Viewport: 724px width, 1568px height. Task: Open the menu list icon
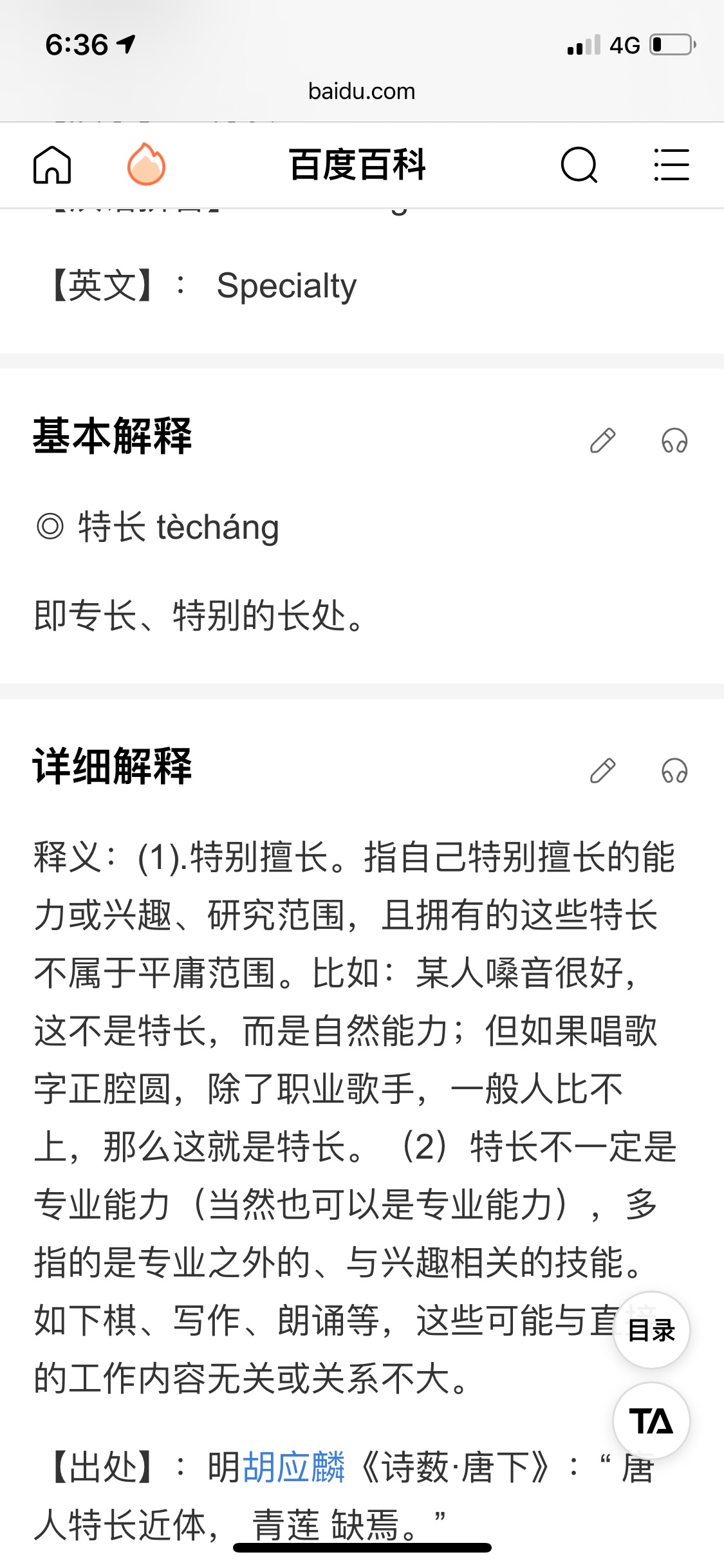tap(671, 165)
